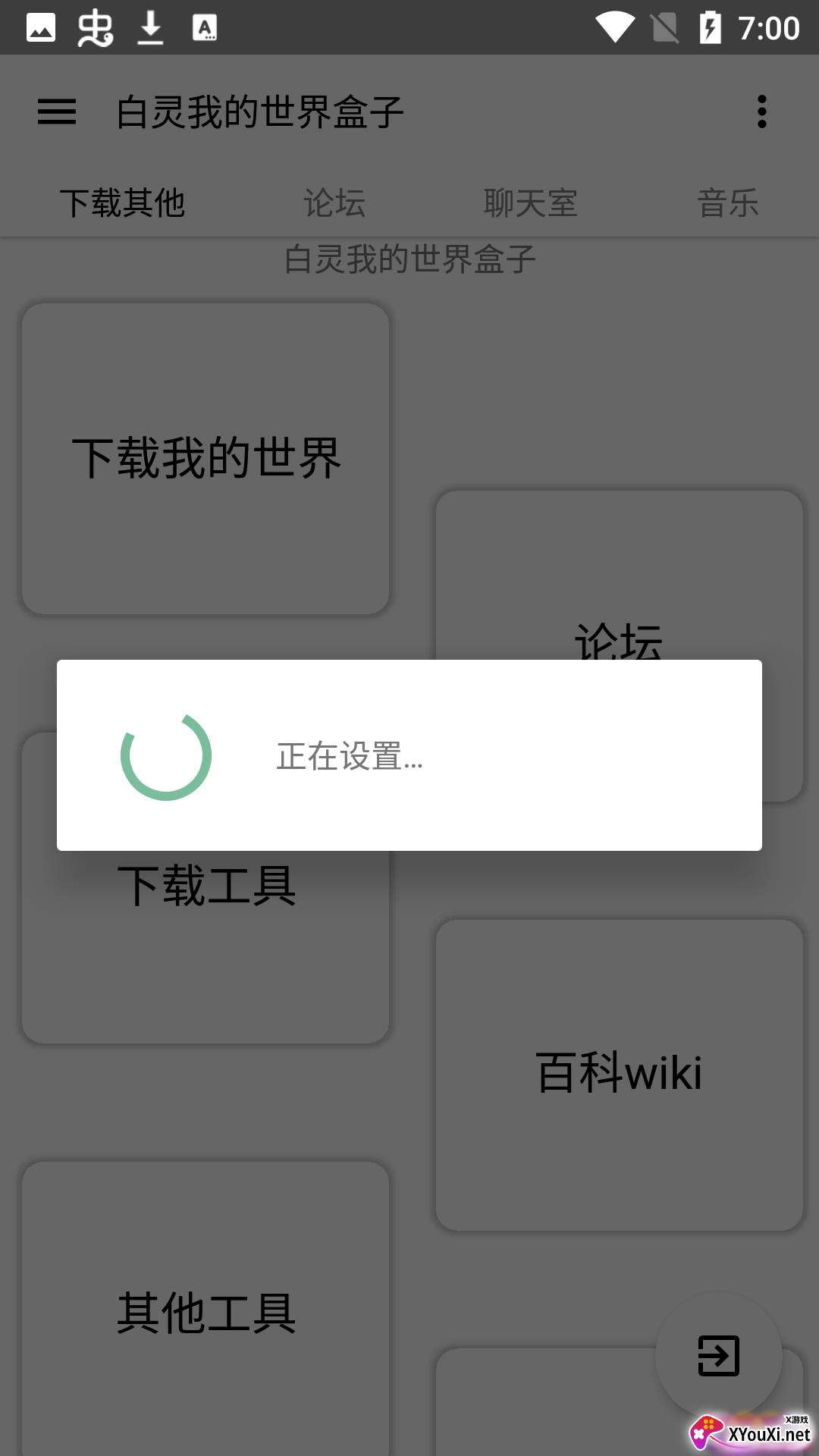Open the 百科wiki card
819x1456 pixels.
pos(619,1074)
